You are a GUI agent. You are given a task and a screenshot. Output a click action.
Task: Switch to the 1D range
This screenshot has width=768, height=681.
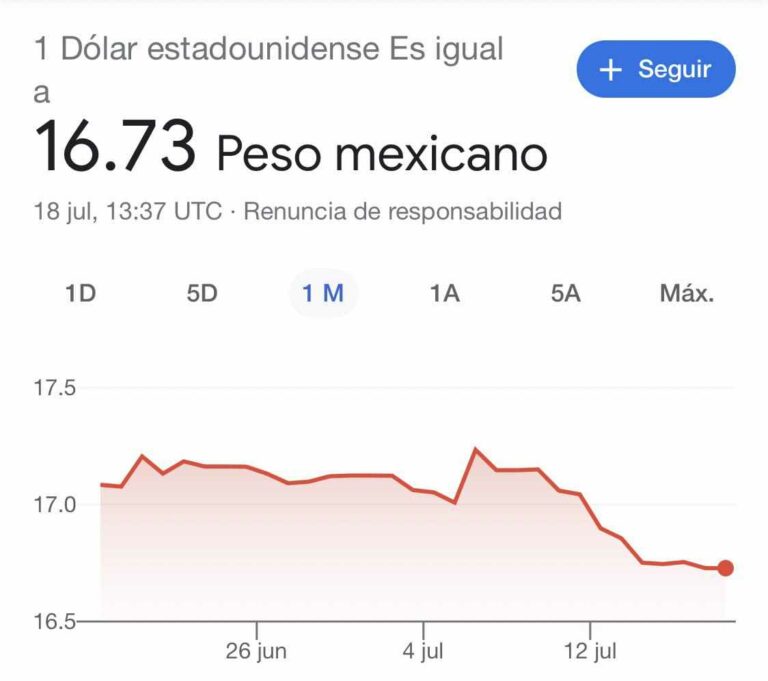click(x=80, y=294)
